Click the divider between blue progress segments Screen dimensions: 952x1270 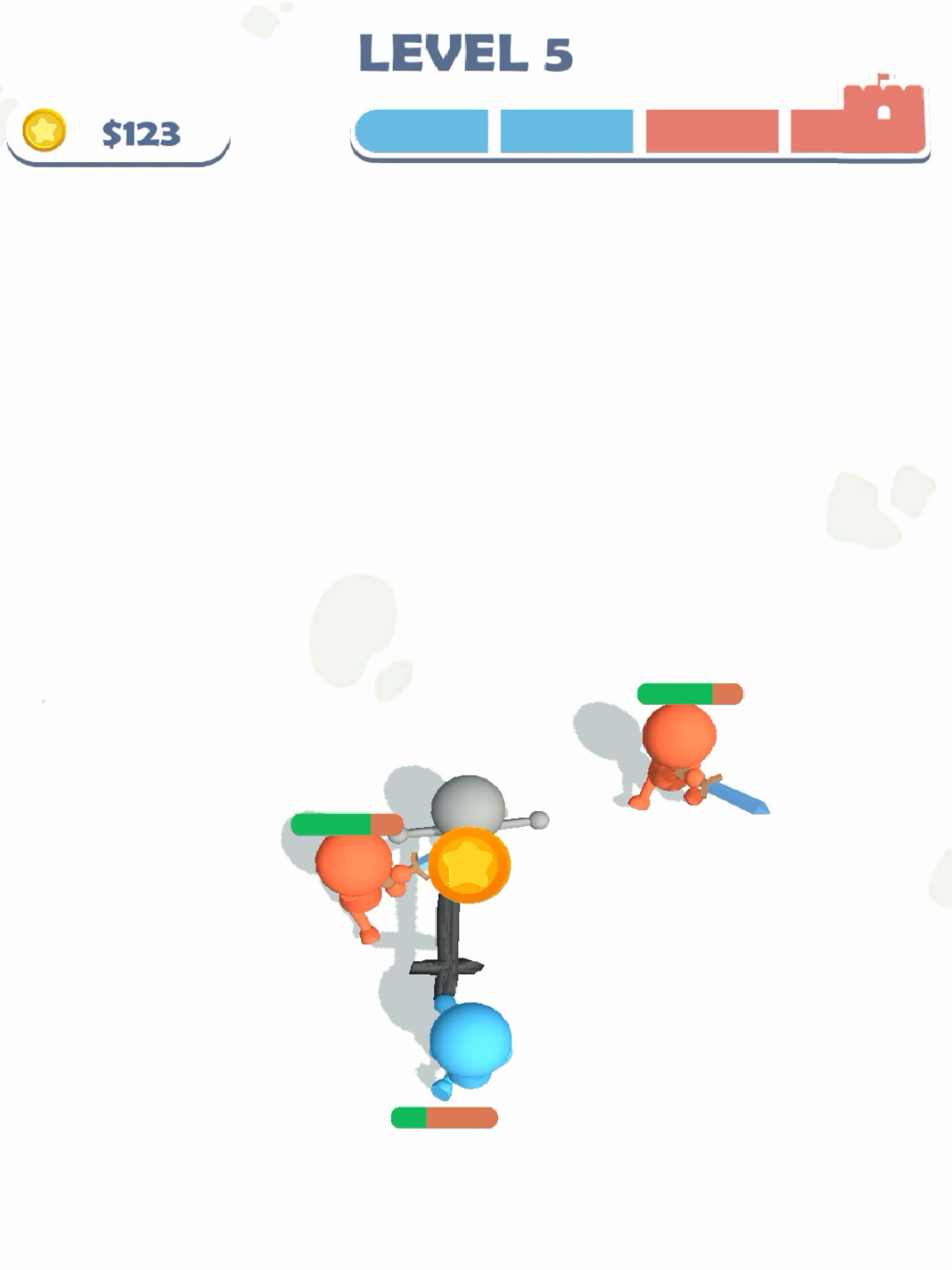point(494,131)
